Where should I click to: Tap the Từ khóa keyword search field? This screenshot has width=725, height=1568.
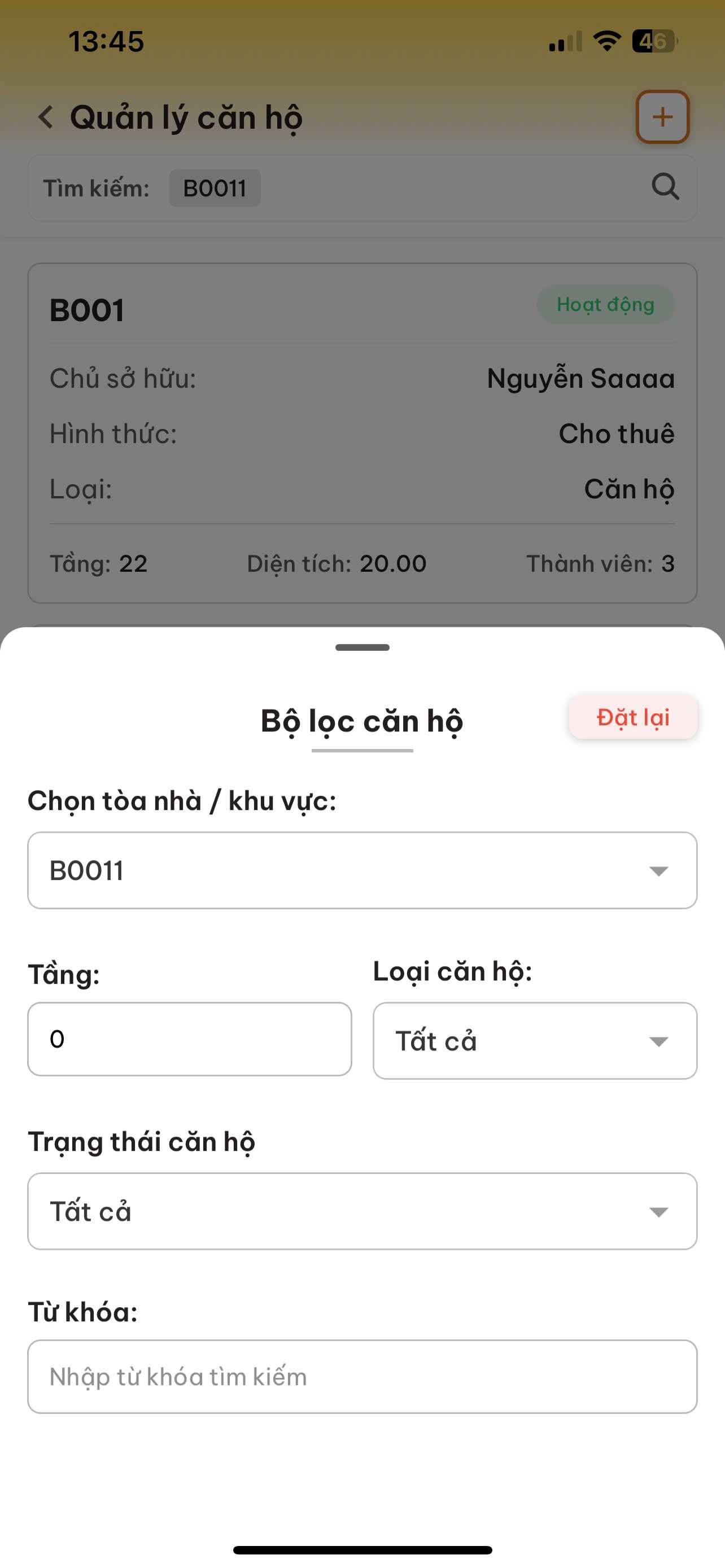tap(362, 1377)
